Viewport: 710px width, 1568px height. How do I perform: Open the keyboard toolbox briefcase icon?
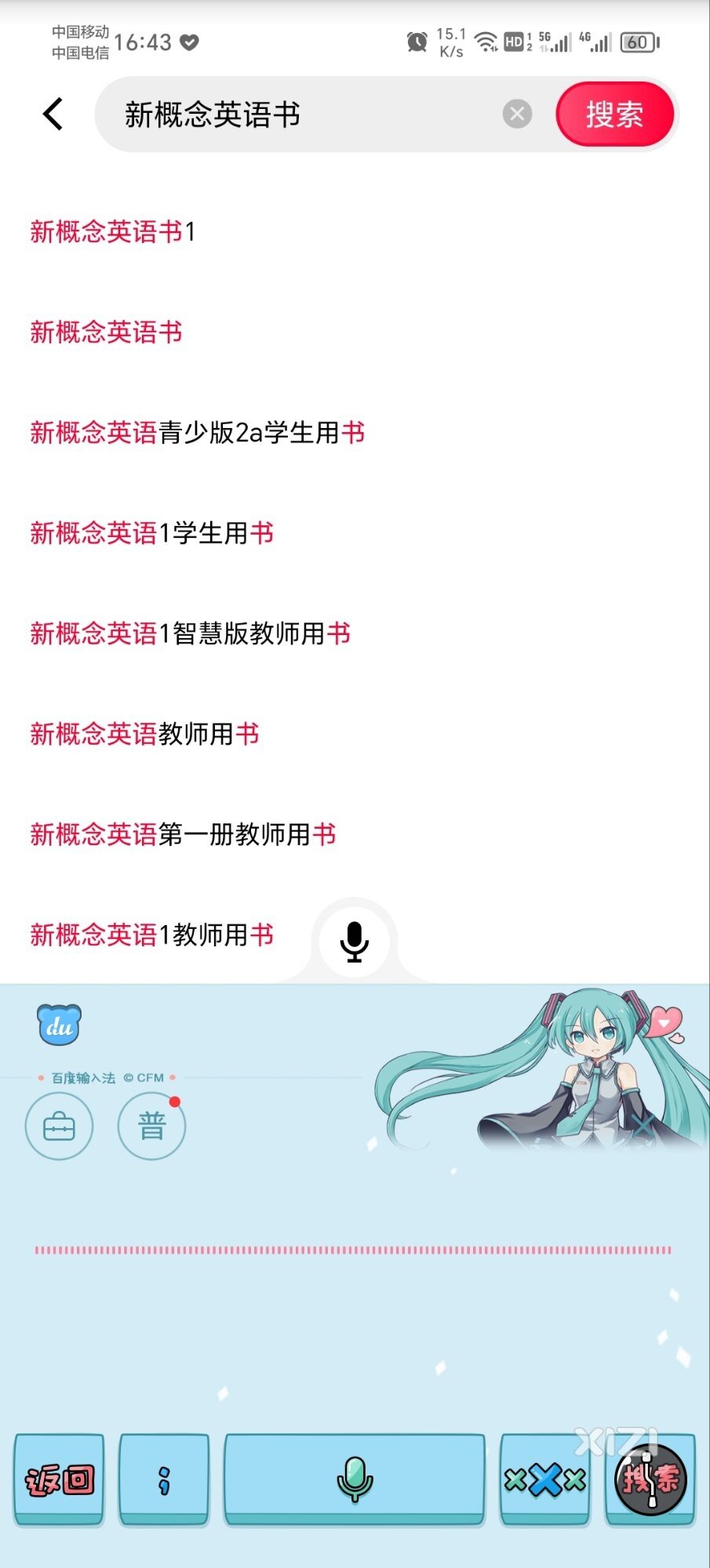coord(60,1127)
